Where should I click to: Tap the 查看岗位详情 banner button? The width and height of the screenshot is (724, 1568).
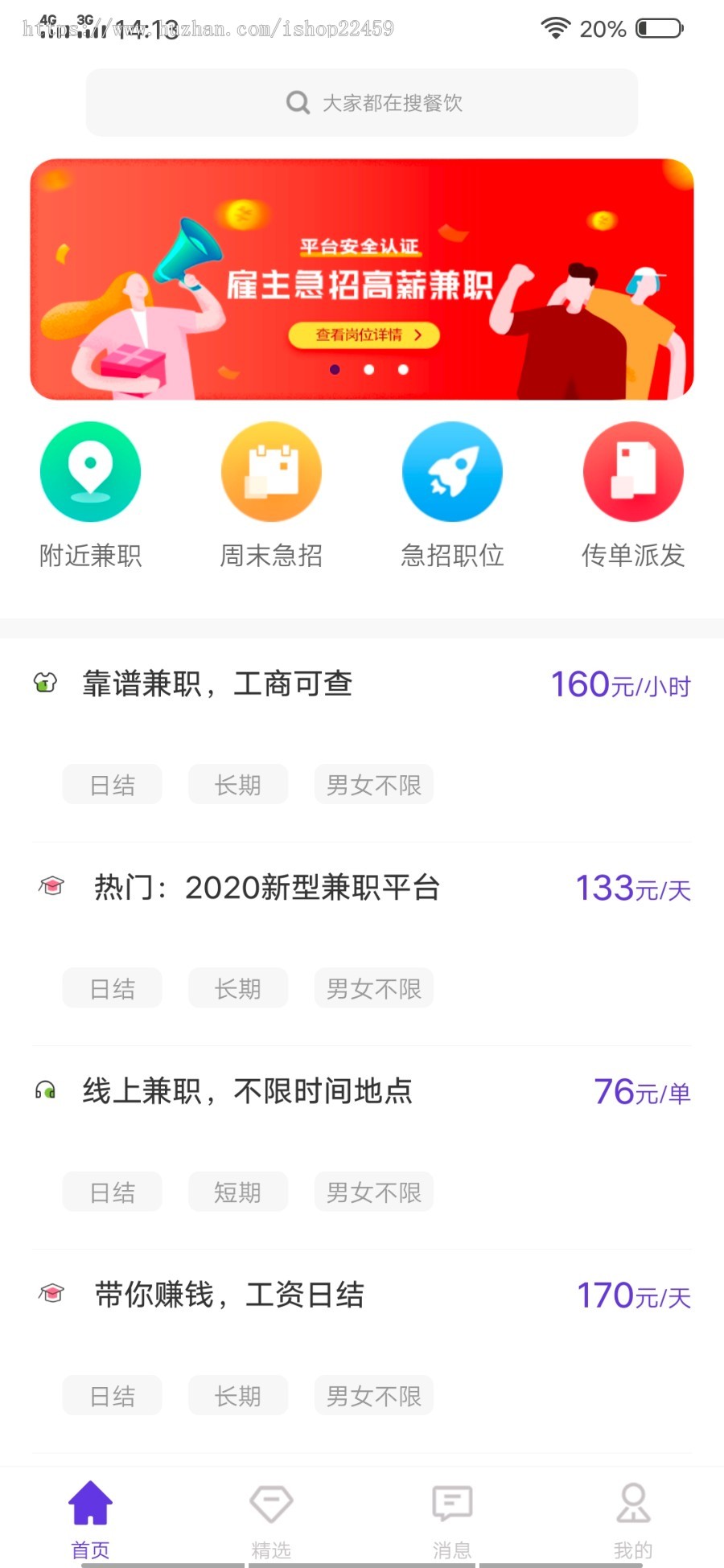pyautogui.click(x=364, y=336)
